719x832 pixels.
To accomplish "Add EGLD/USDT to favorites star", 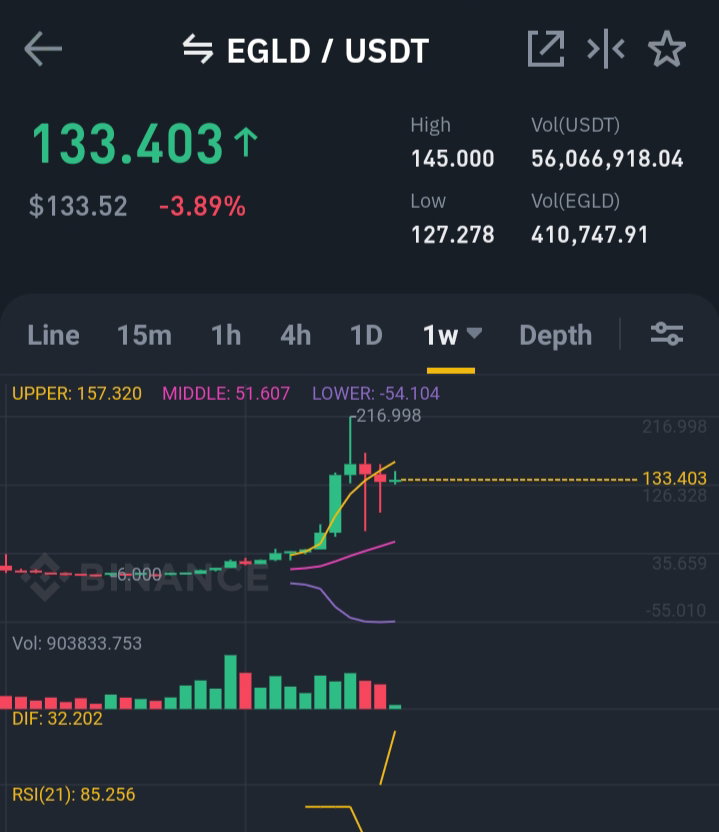I will [x=667, y=49].
